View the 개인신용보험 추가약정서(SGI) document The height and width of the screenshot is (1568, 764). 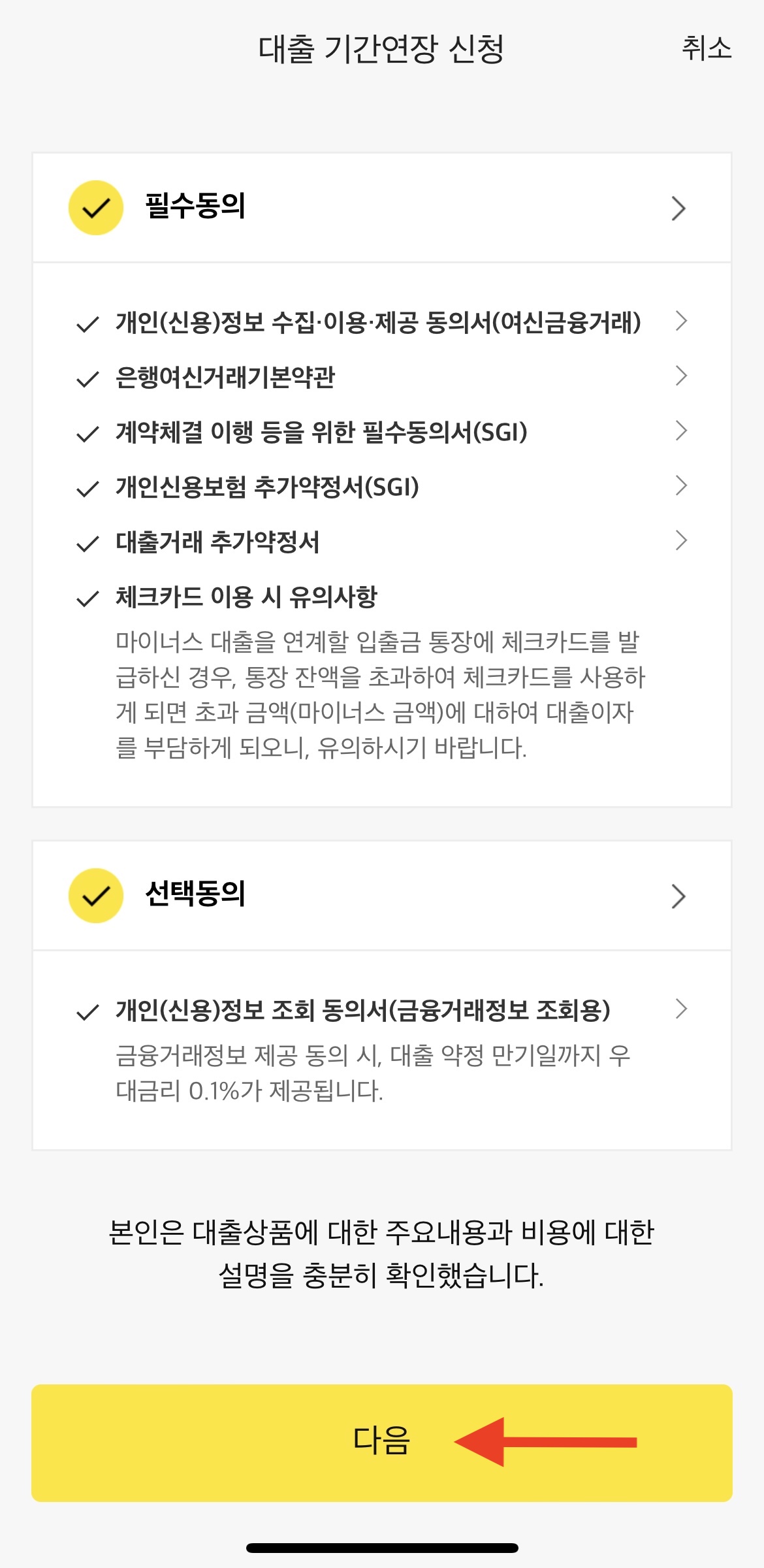pos(681,485)
